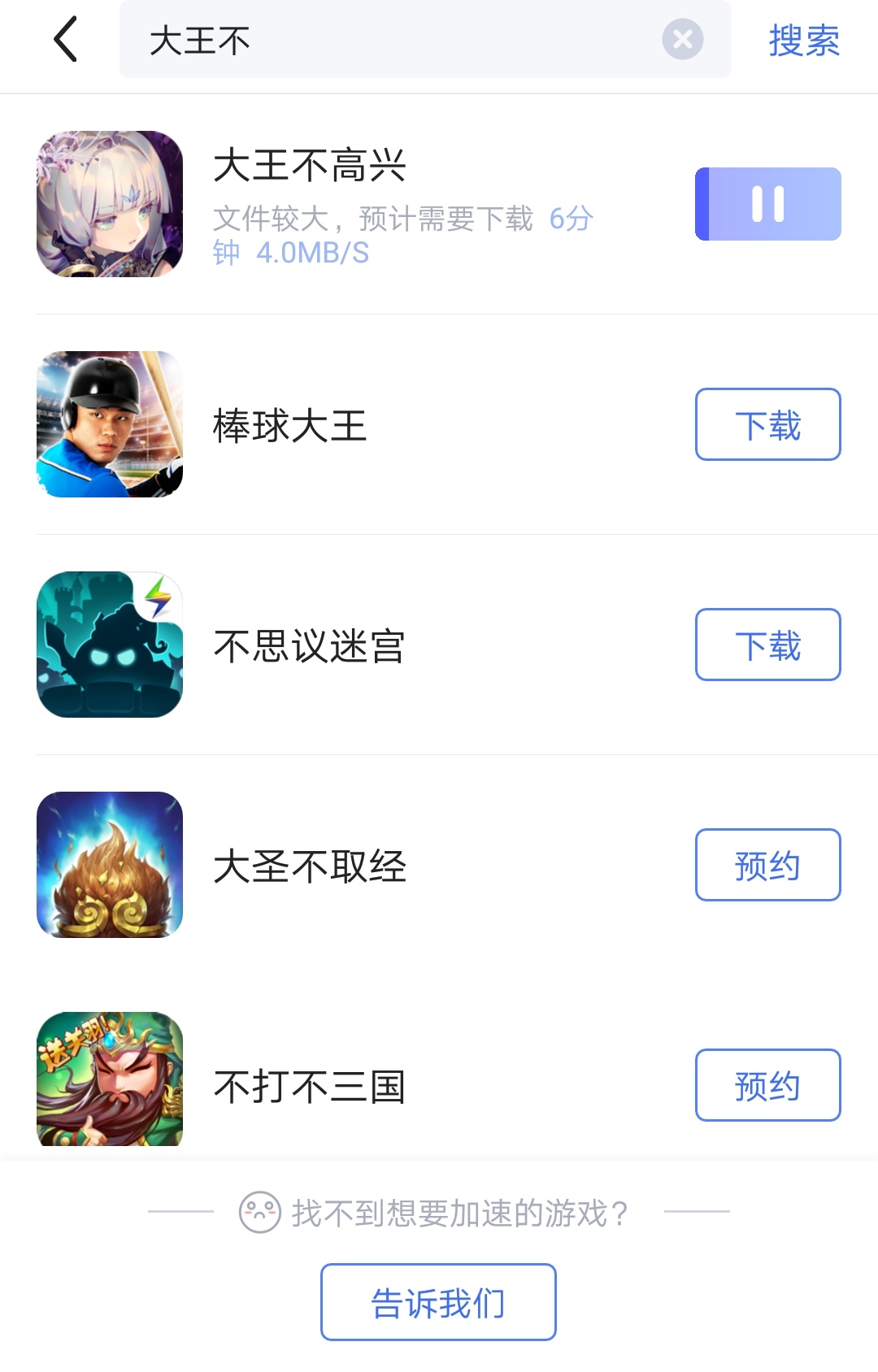Open the 不打不三国 game result
Image resolution: width=878 pixels, height=1372 pixels.
(x=309, y=1087)
